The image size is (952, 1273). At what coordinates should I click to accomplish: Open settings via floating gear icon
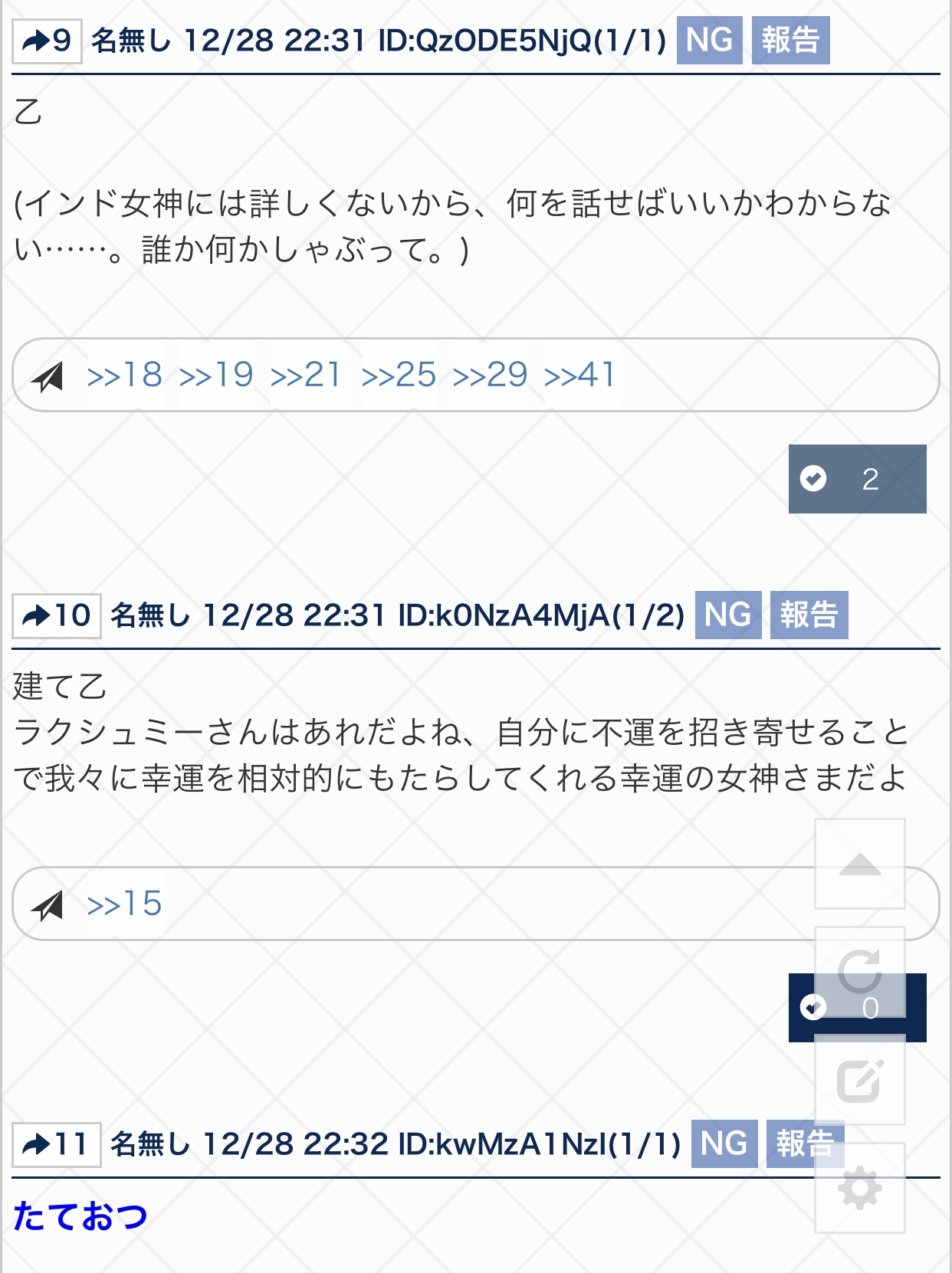click(x=860, y=1189)
